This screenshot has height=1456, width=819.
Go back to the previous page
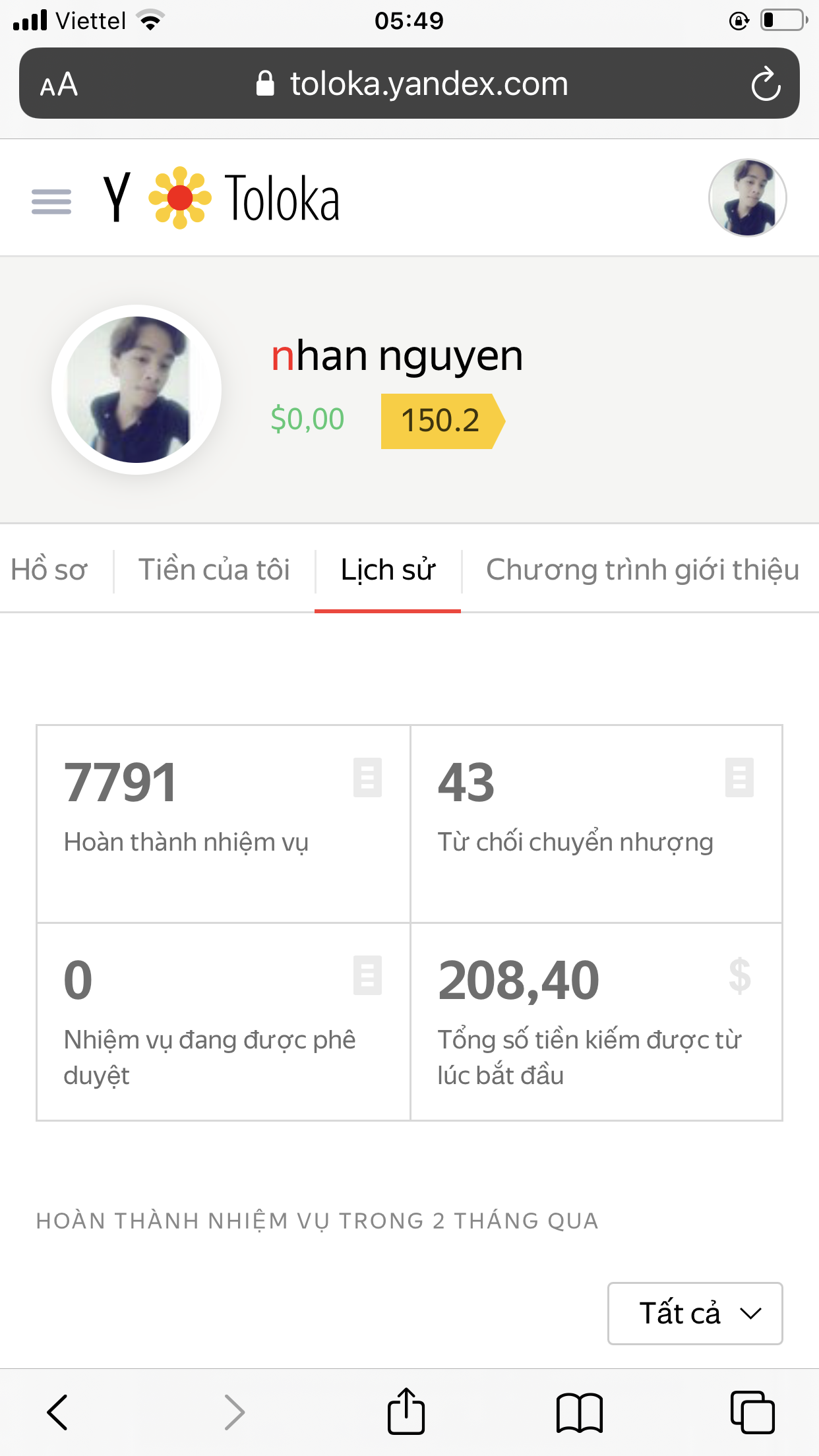[x=58, y=1412]
